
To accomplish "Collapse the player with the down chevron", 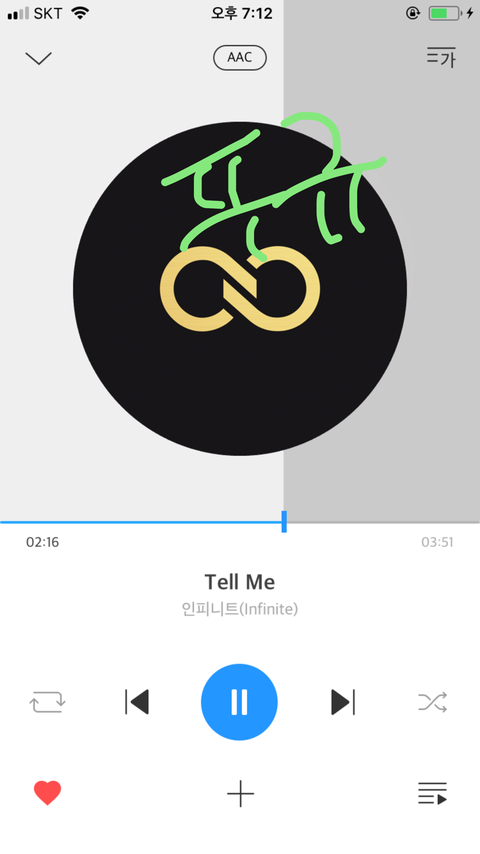I will coord(38,58).
